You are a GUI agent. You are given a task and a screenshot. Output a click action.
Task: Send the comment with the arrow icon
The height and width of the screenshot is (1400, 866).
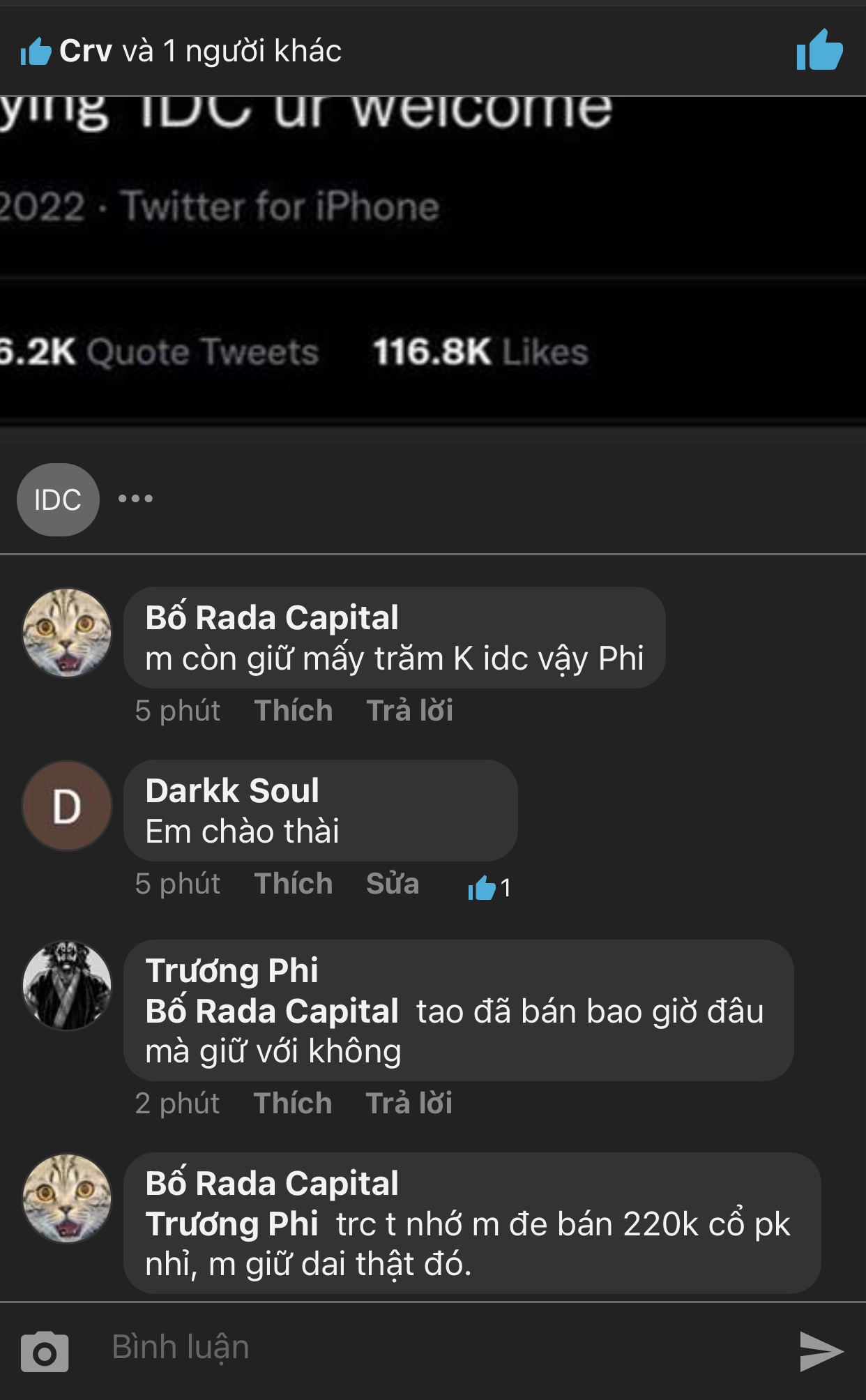pyautogui.click(x=821, y=1352)
